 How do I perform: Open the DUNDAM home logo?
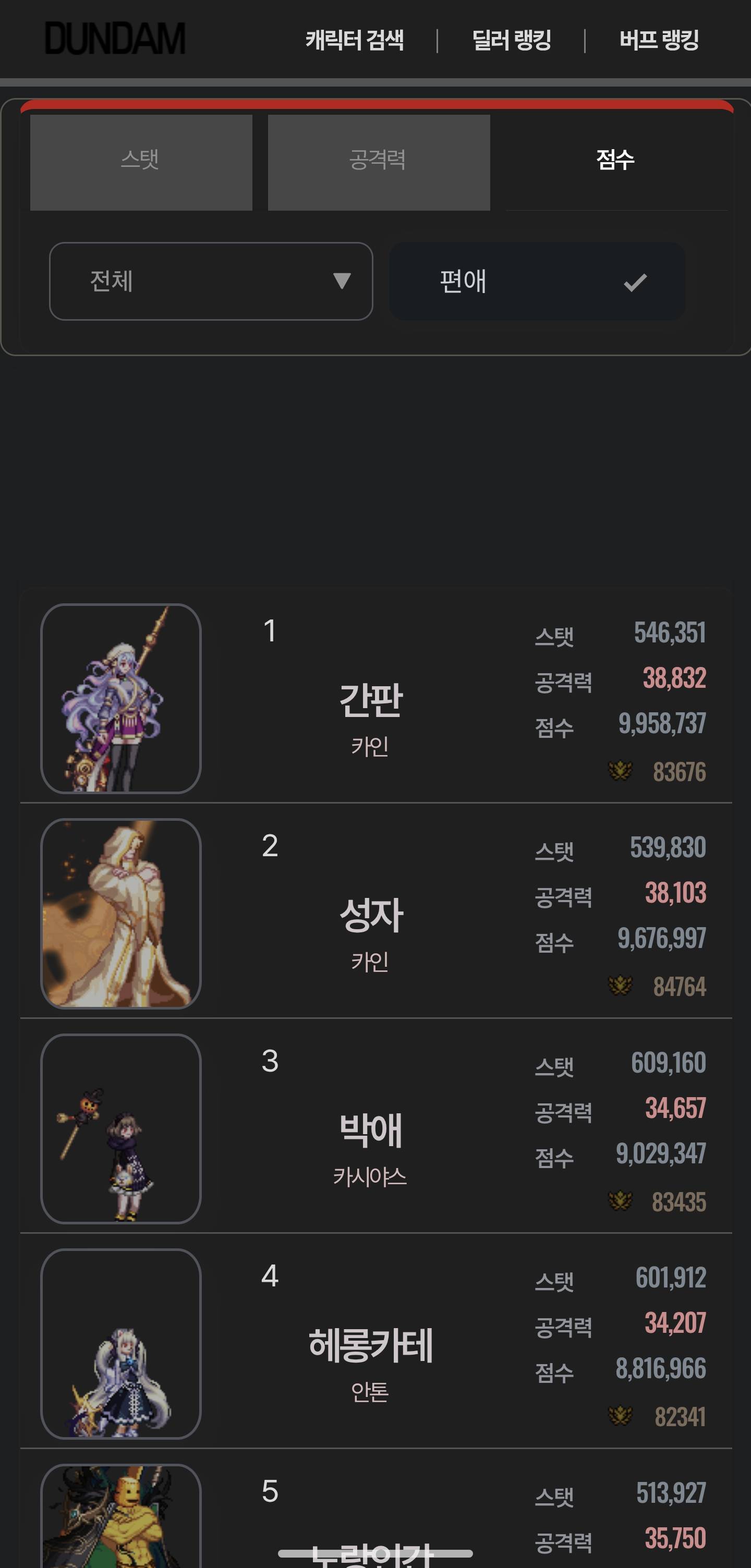point(115,39)
